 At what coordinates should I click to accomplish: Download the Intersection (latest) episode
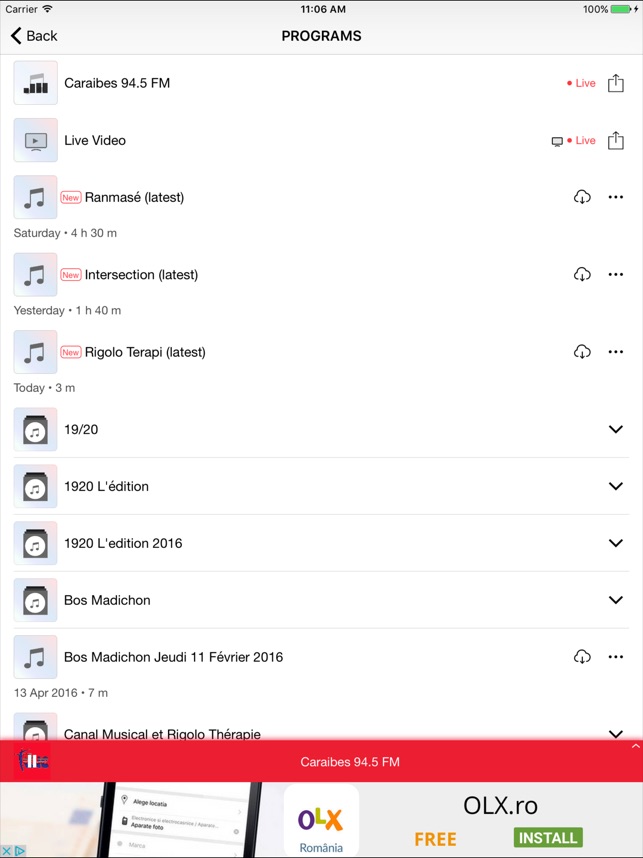(x=582, y=274)
